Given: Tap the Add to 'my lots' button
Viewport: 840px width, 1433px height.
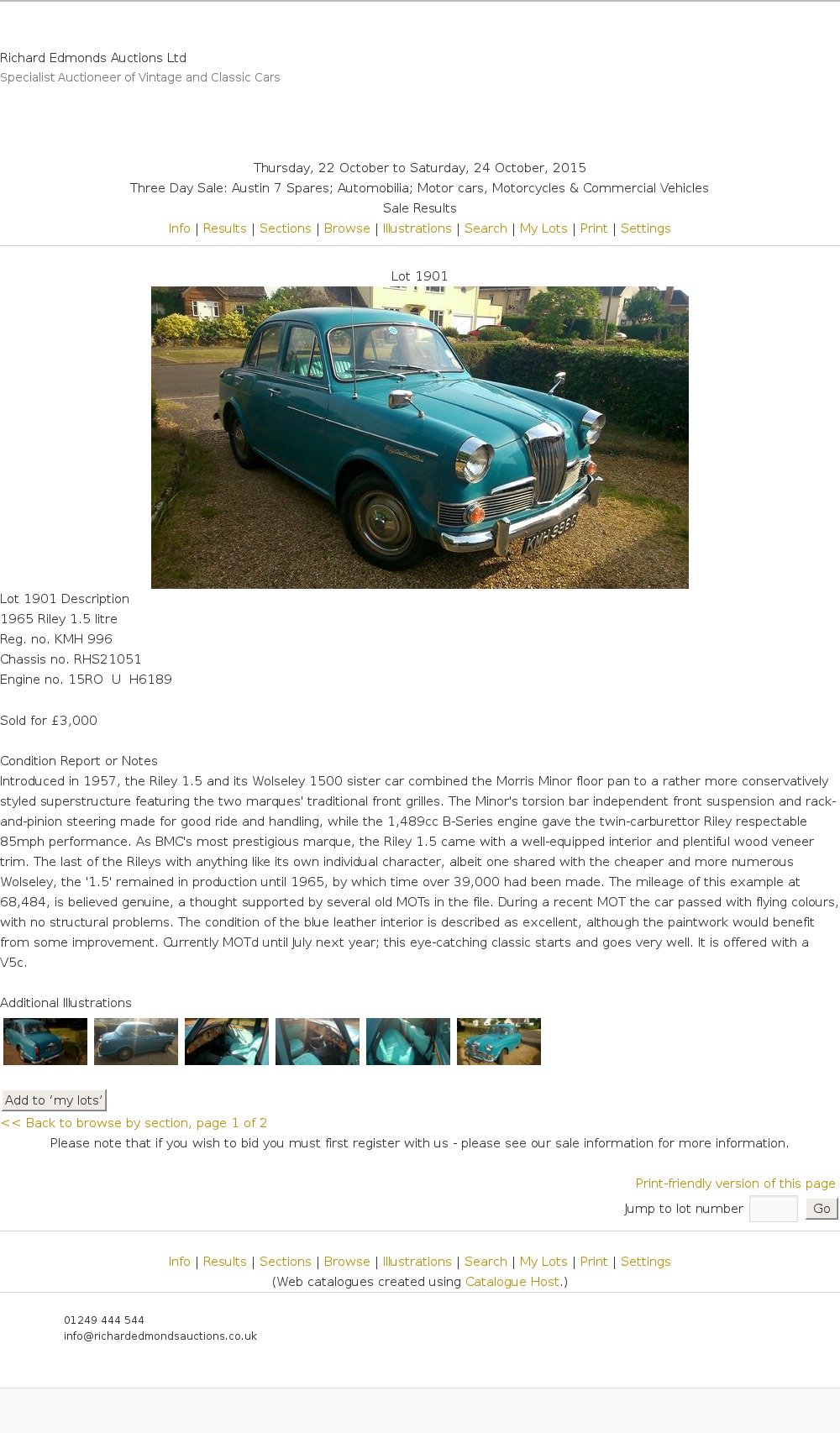Looking at the screenshot, I should 54,1100.
